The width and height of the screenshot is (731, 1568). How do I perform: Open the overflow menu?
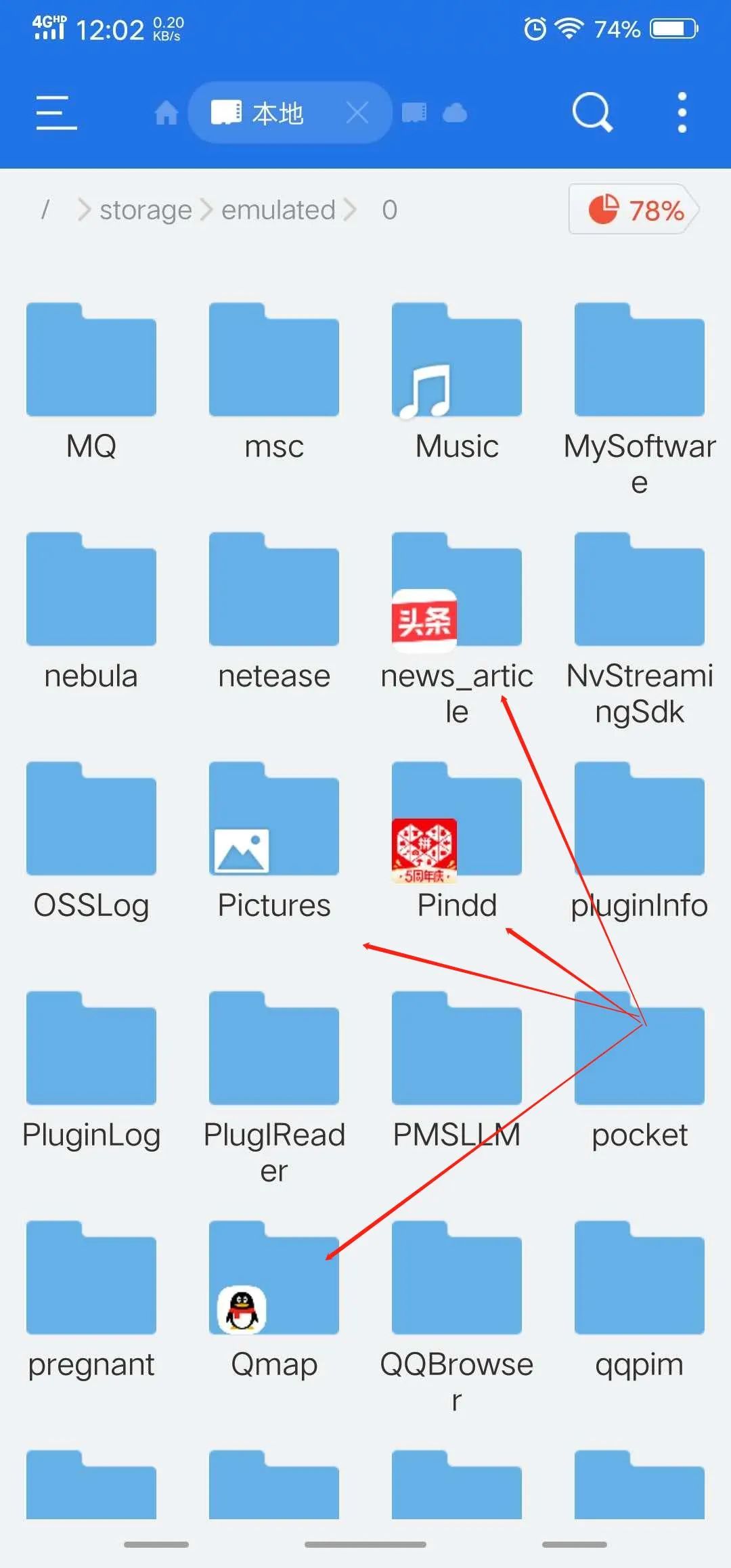click(x=682, y=112)
